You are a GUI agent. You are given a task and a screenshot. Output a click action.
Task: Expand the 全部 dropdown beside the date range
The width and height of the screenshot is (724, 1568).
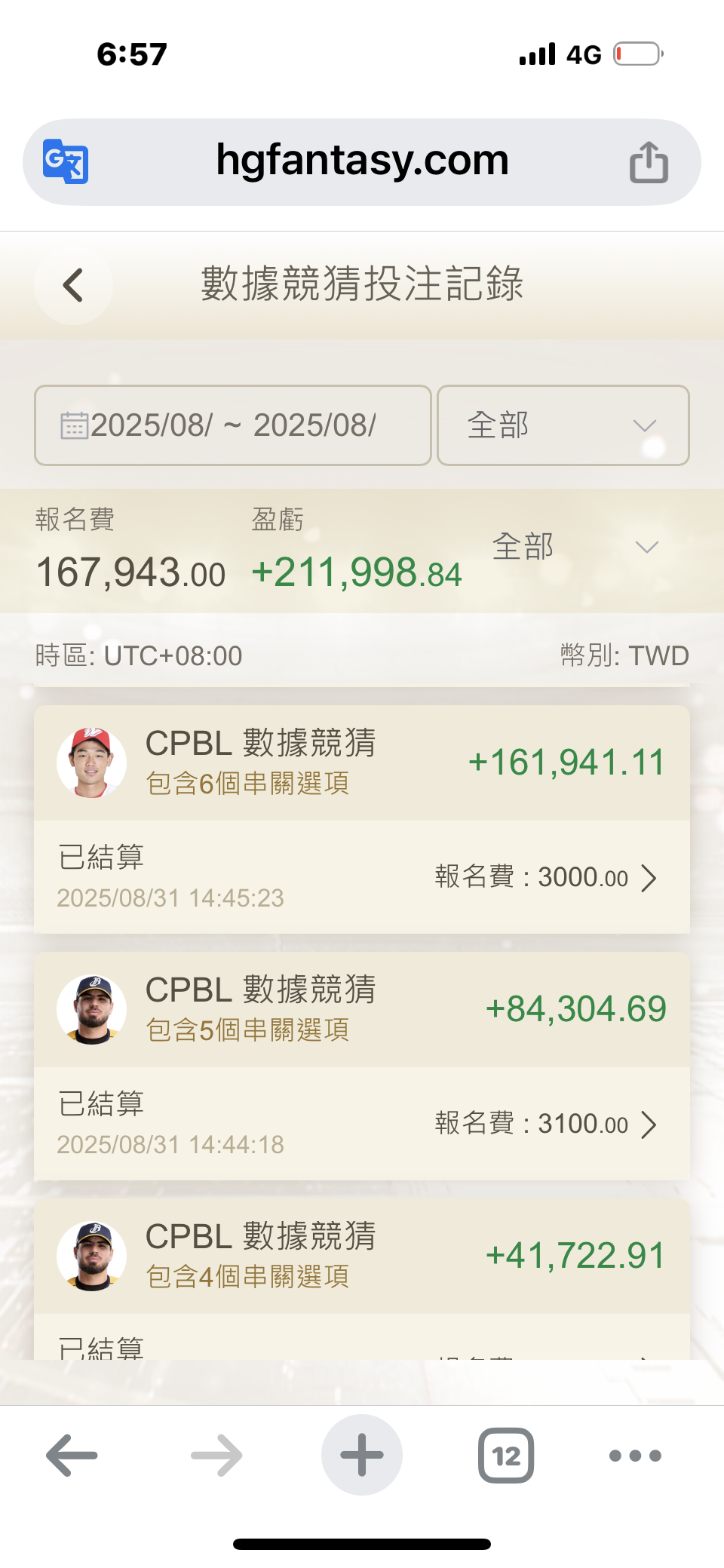click(x=563, y=425)
